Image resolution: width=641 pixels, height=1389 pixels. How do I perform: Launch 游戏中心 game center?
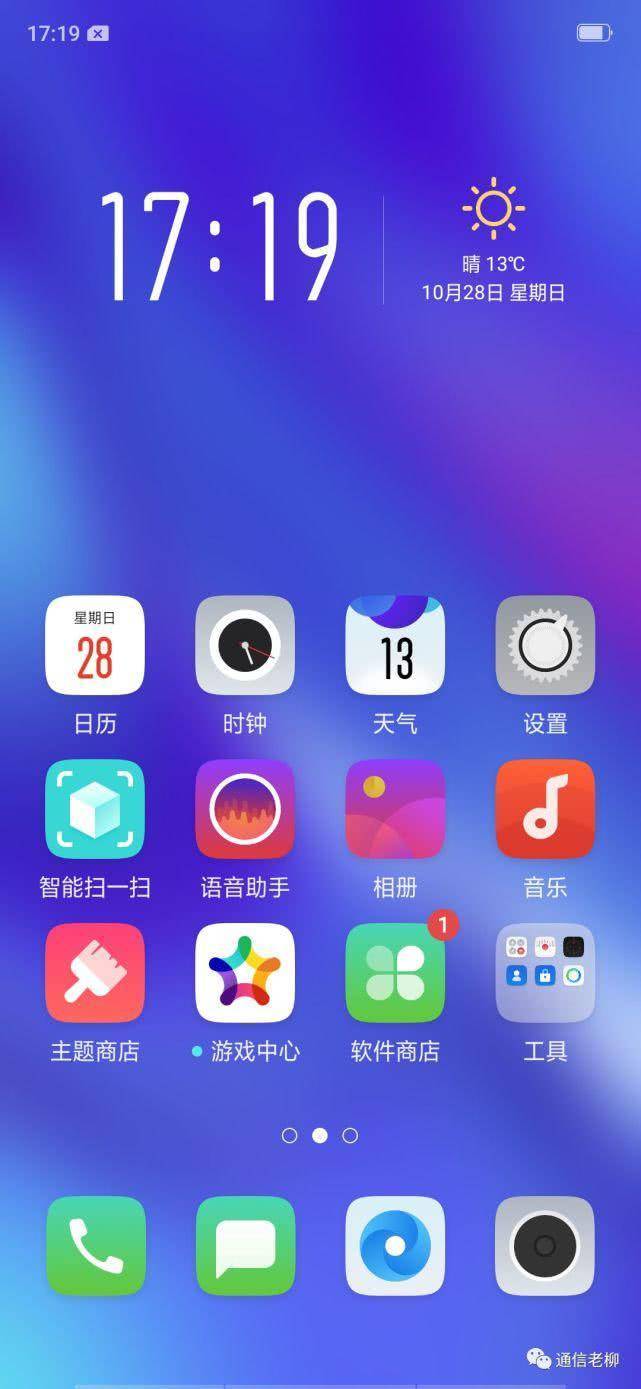pyautogui.click(x=245, y=973)
